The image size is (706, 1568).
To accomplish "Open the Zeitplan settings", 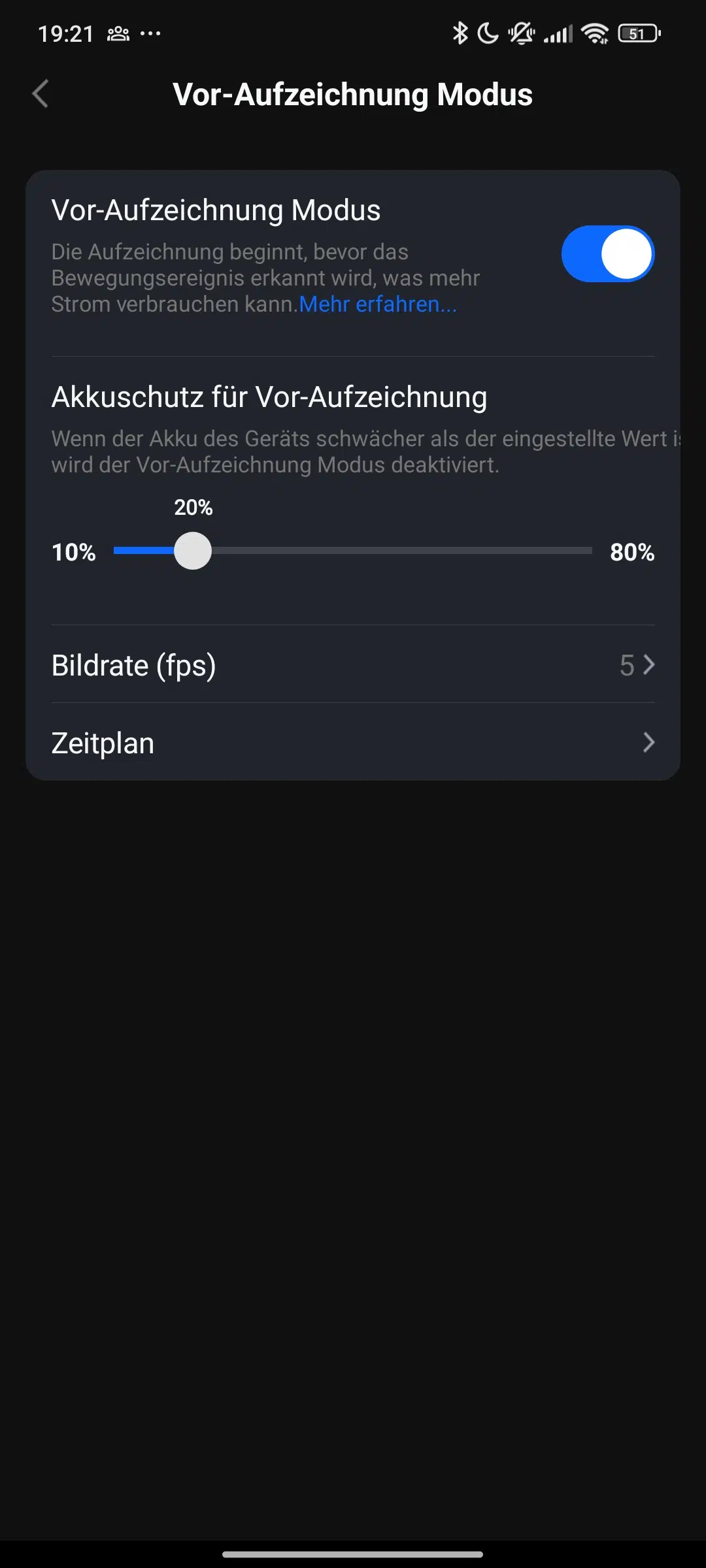I will tap(353, 742).
